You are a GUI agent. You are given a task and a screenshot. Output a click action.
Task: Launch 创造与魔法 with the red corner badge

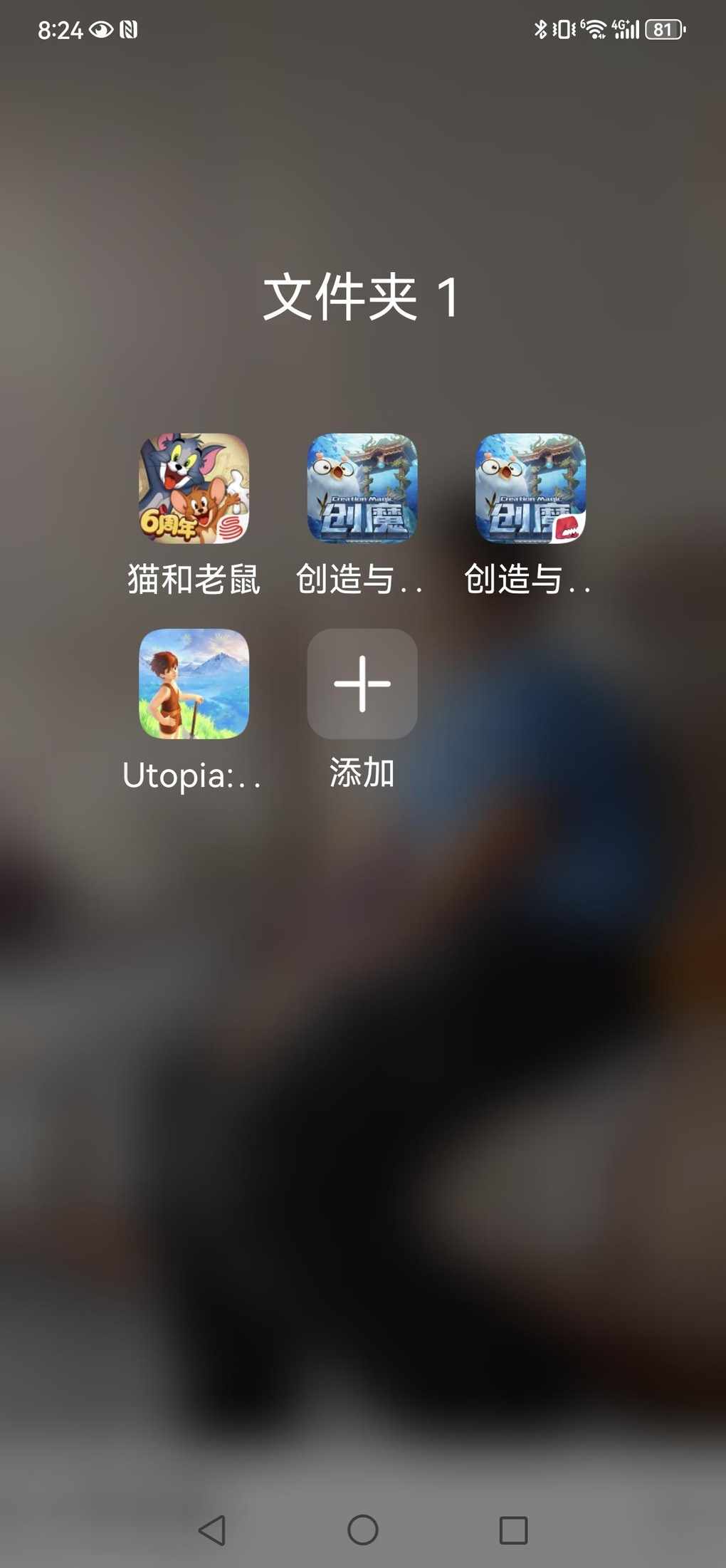click(x=530, y=488)
